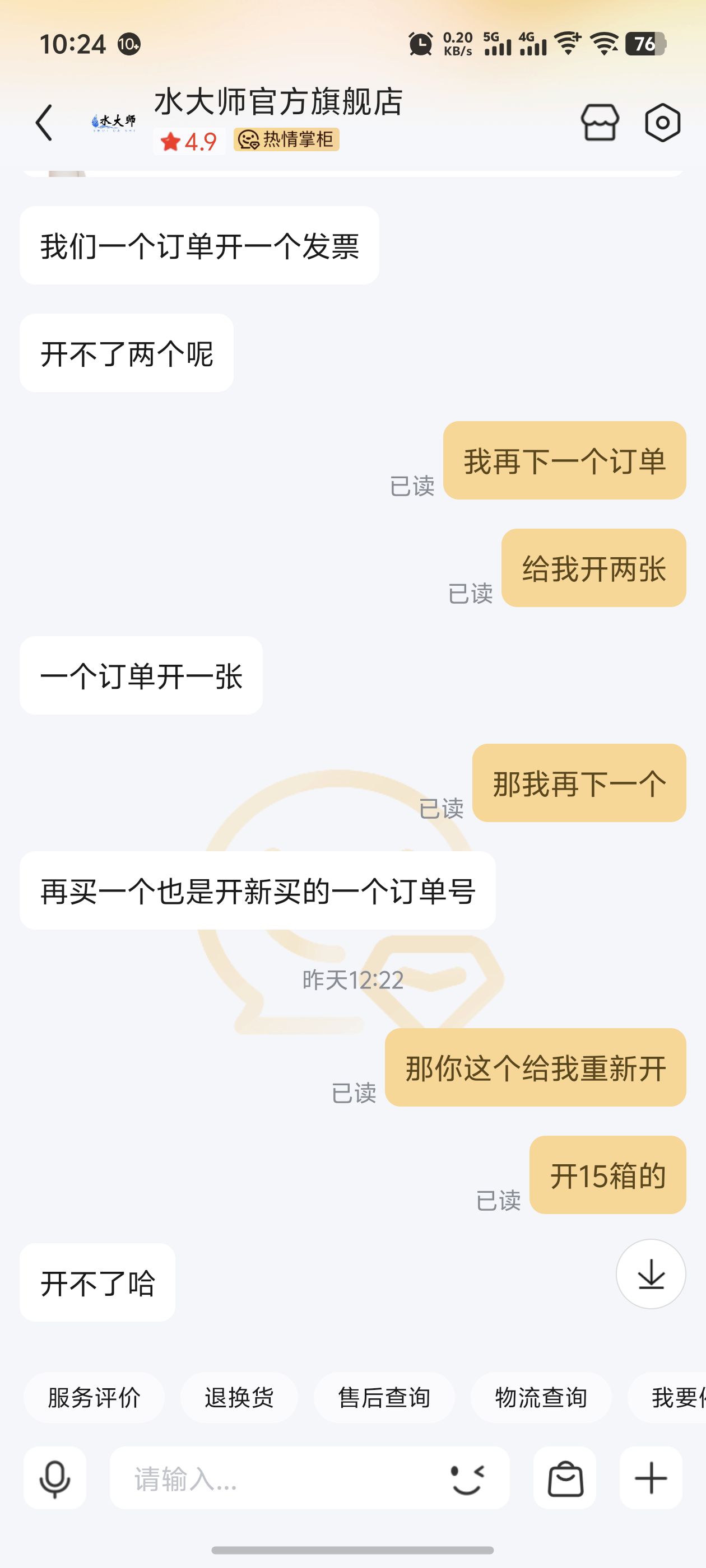Choose the 售后查询 chip
The width and height of the screenshot is (706, 1568).
pyautogui.click(x=384, y=1397)
